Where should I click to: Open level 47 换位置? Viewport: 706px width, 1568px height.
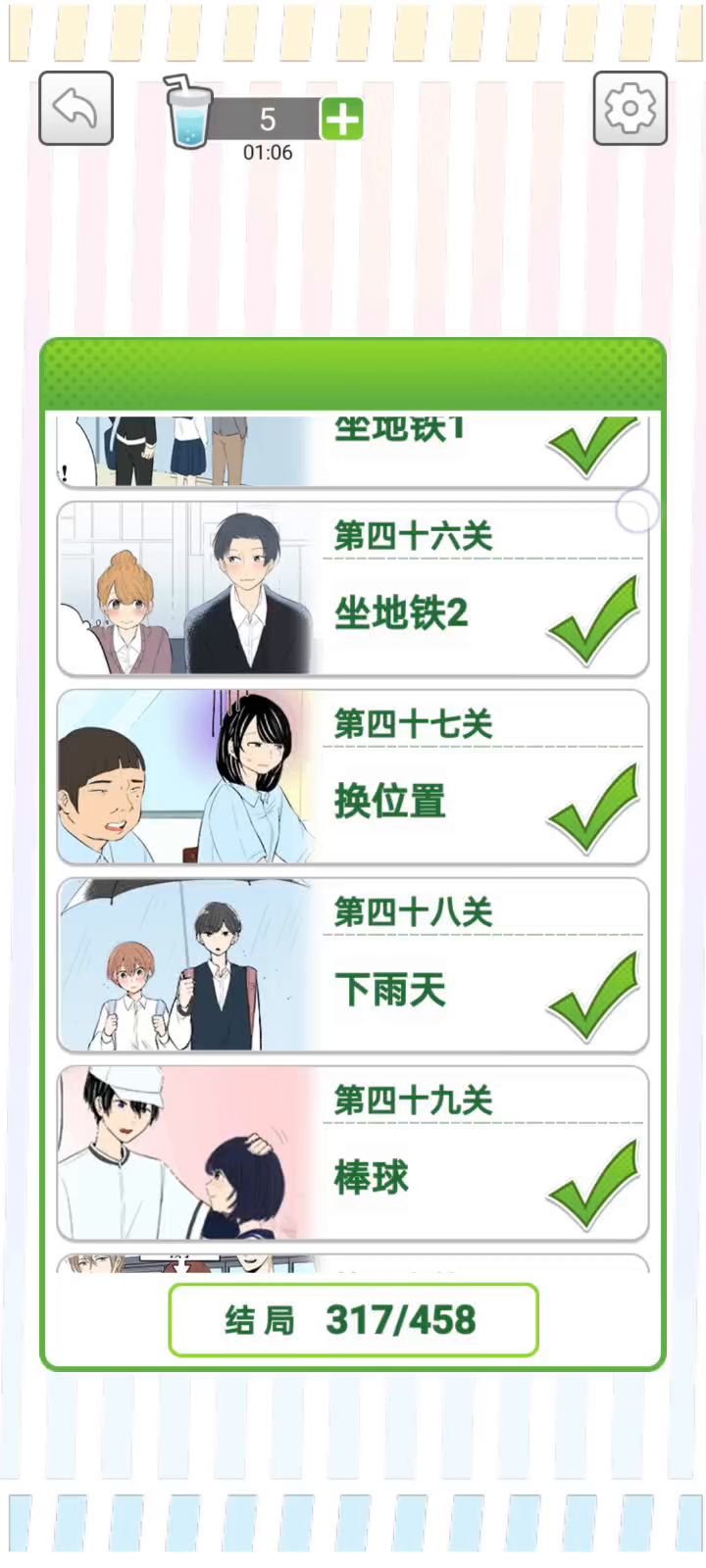353,777
